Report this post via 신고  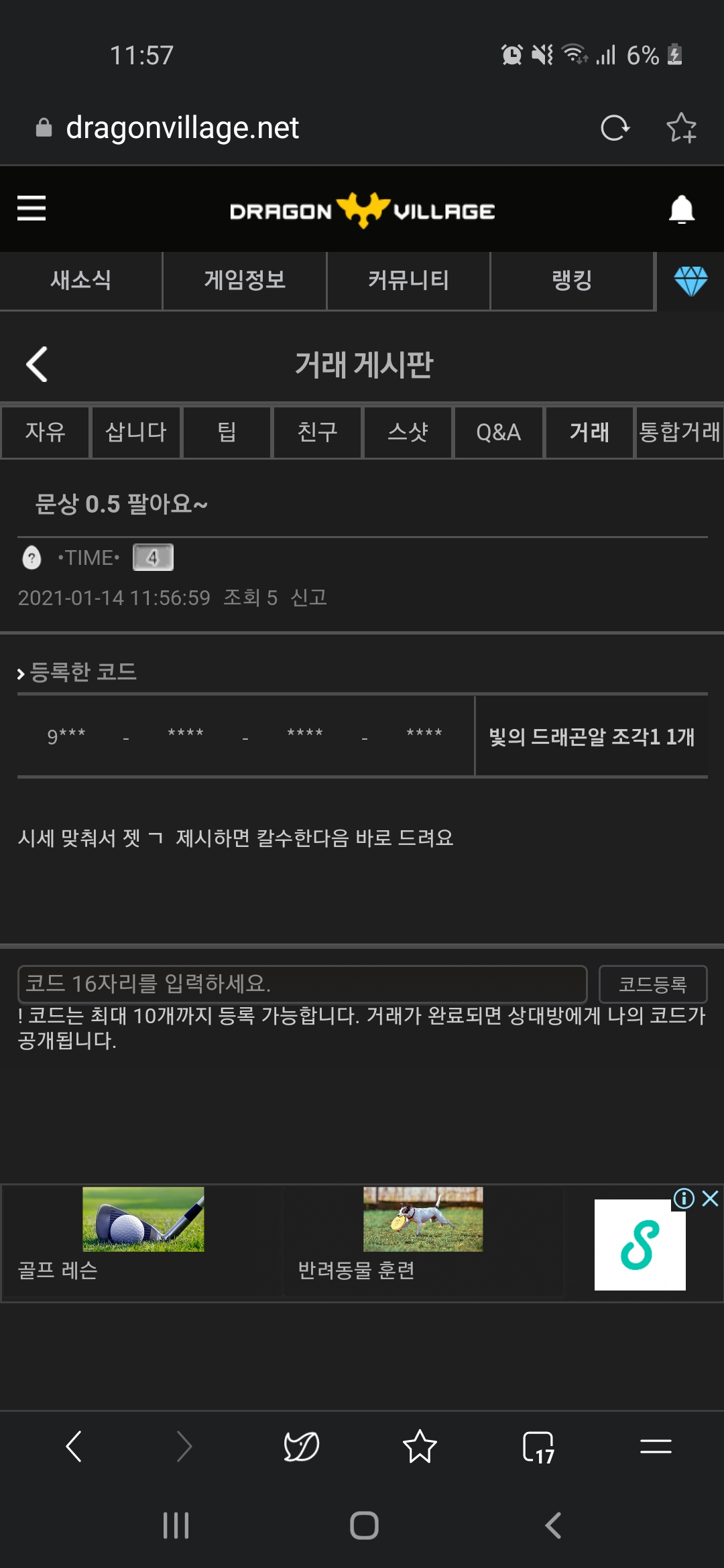pos(308,598)
